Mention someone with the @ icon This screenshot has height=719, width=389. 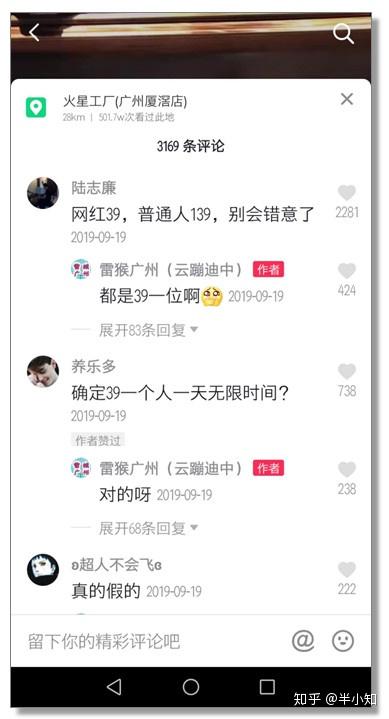tap(303, 640)
